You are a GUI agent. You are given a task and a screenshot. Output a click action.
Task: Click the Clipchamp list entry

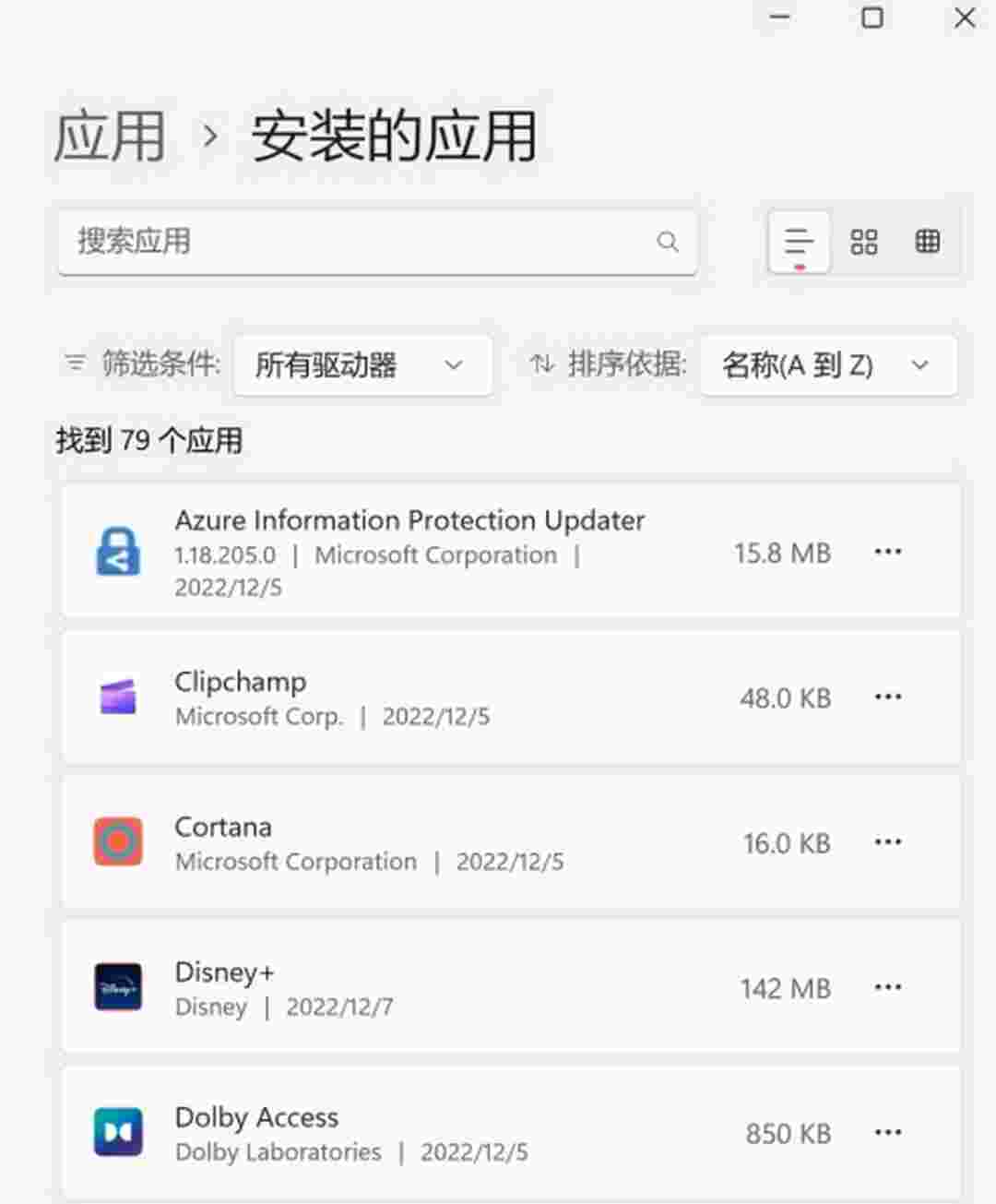(x=461, y=697)
